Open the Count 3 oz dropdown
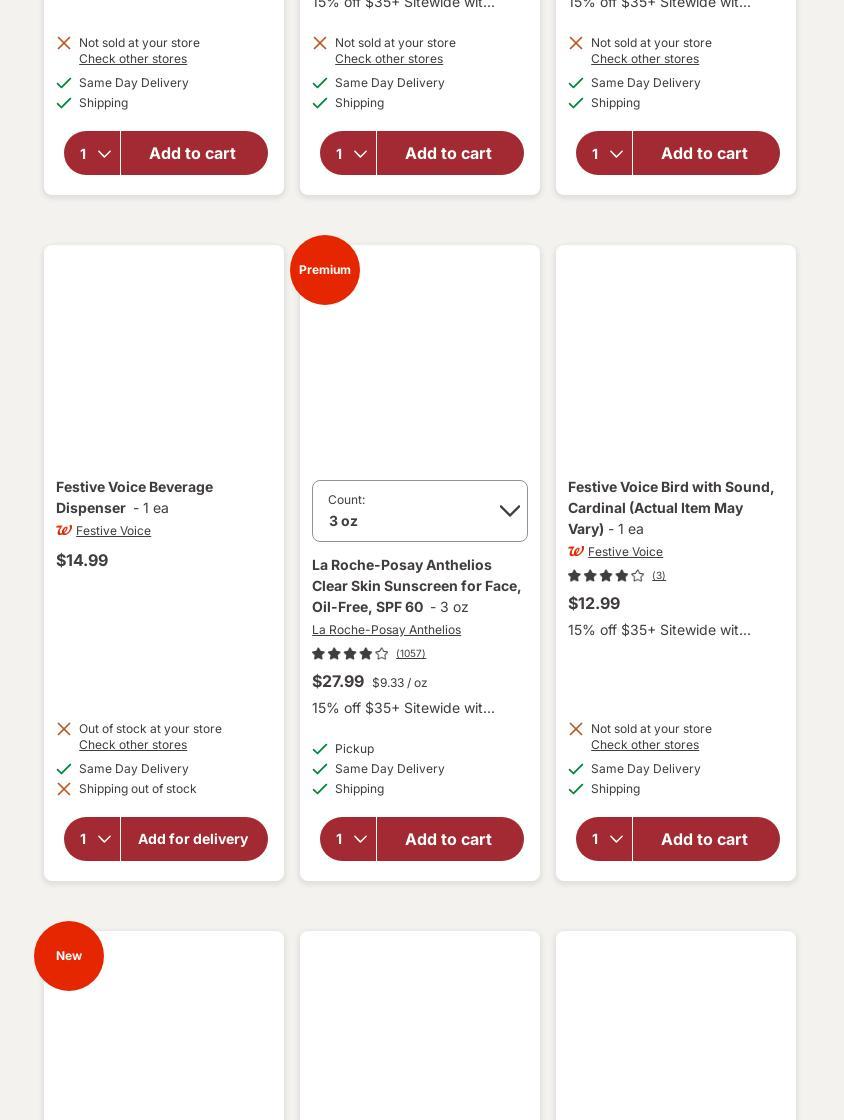 pos(420,511)
